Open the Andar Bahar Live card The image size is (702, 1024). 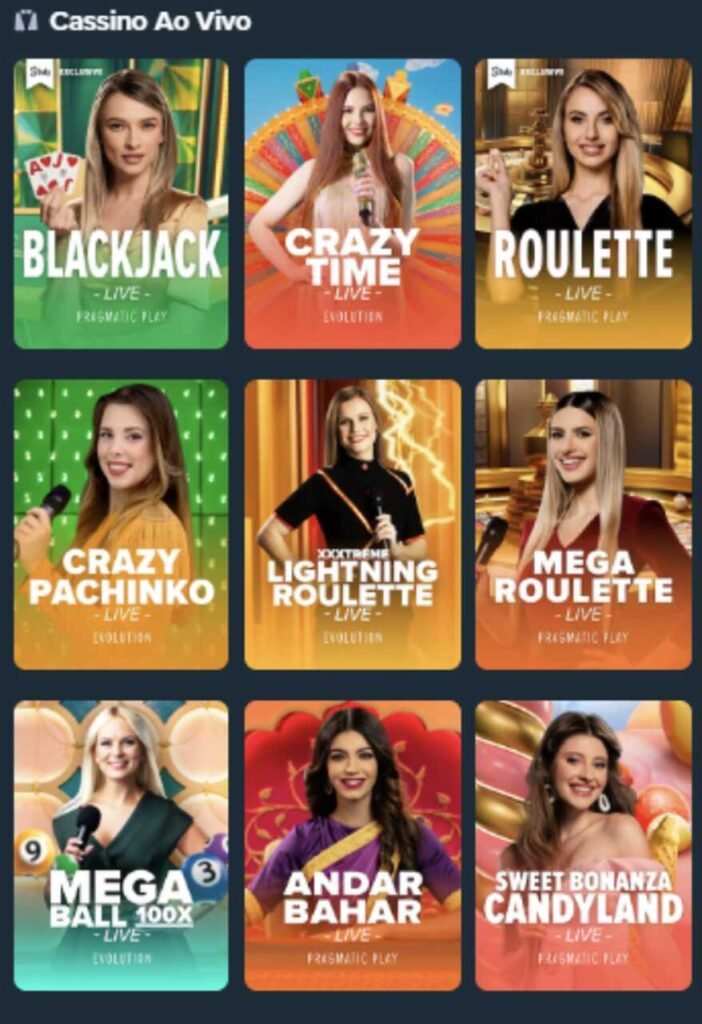point(352,845)
